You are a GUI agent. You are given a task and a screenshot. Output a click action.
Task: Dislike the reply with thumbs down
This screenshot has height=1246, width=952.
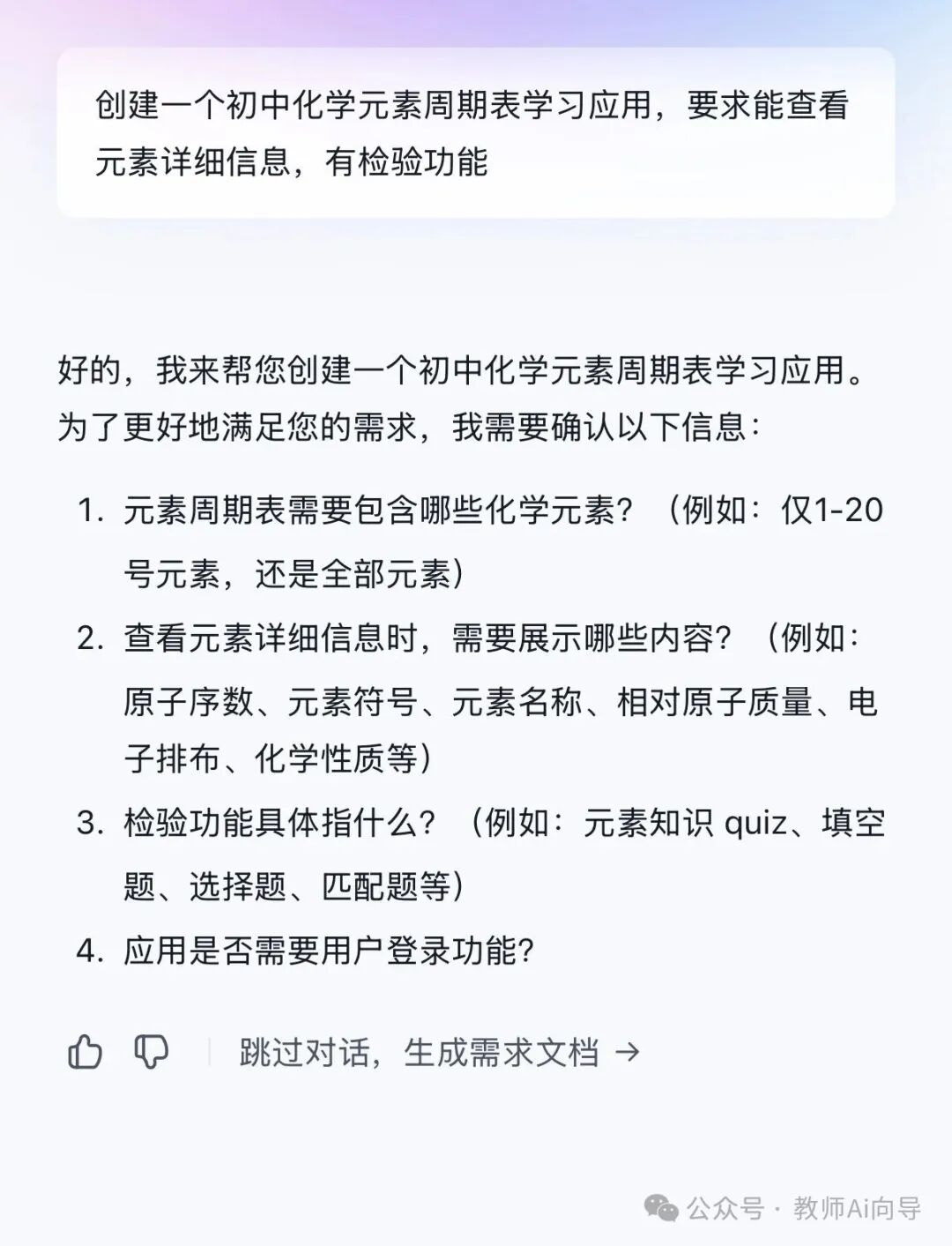point(151,1052)
